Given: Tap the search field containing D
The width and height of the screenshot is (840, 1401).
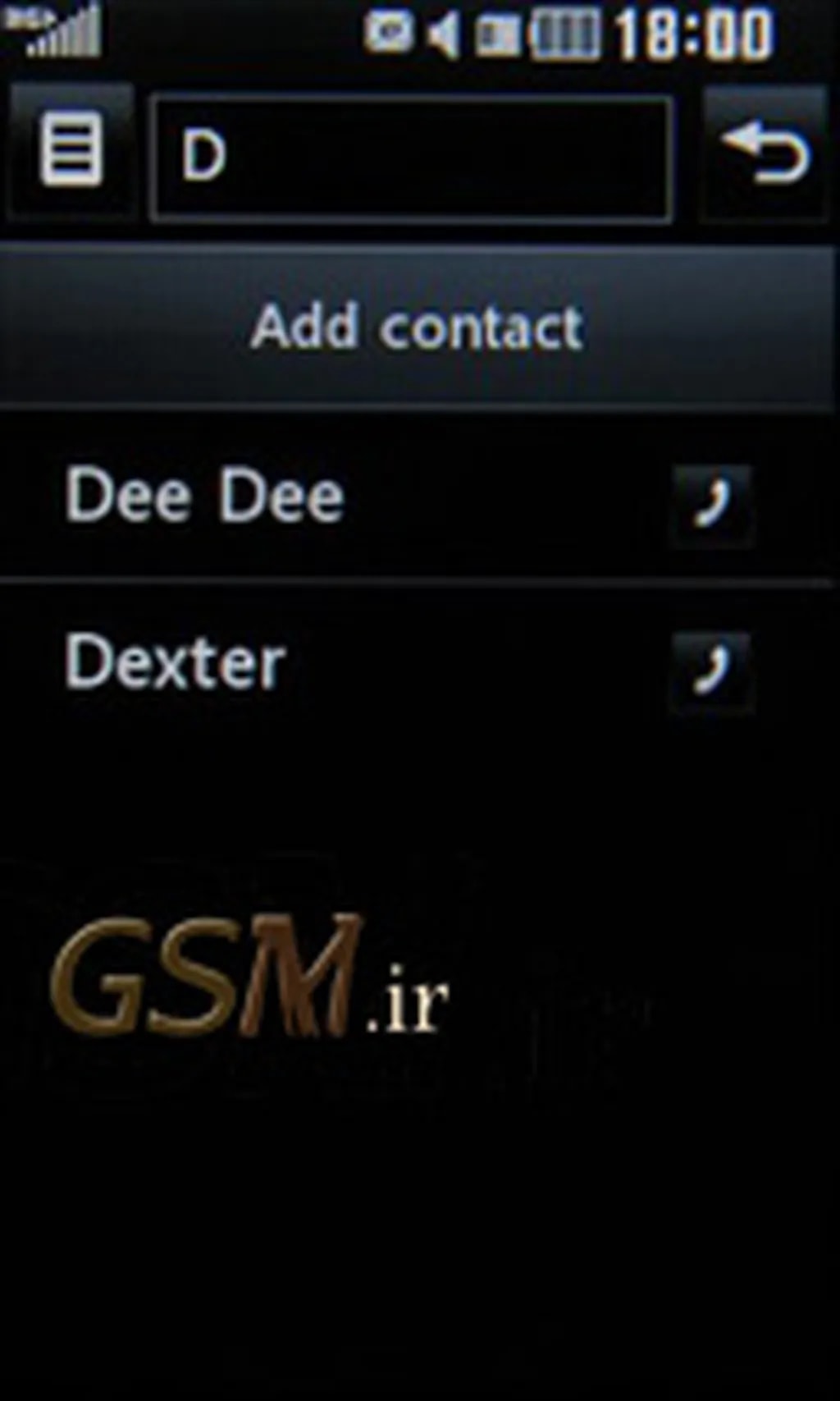Looking at the screenshot, I should pyautogui.click(x=411, y=158).
